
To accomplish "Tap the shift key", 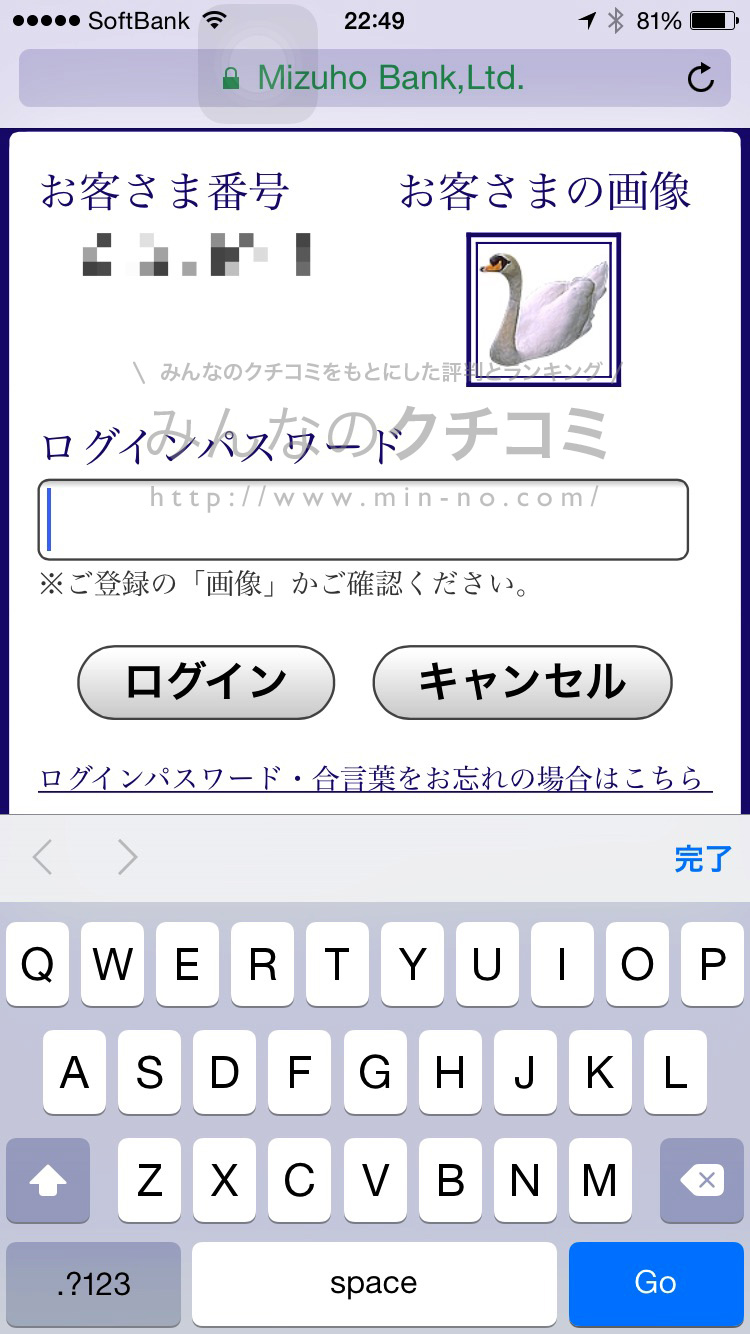I will coord(48,1181).
